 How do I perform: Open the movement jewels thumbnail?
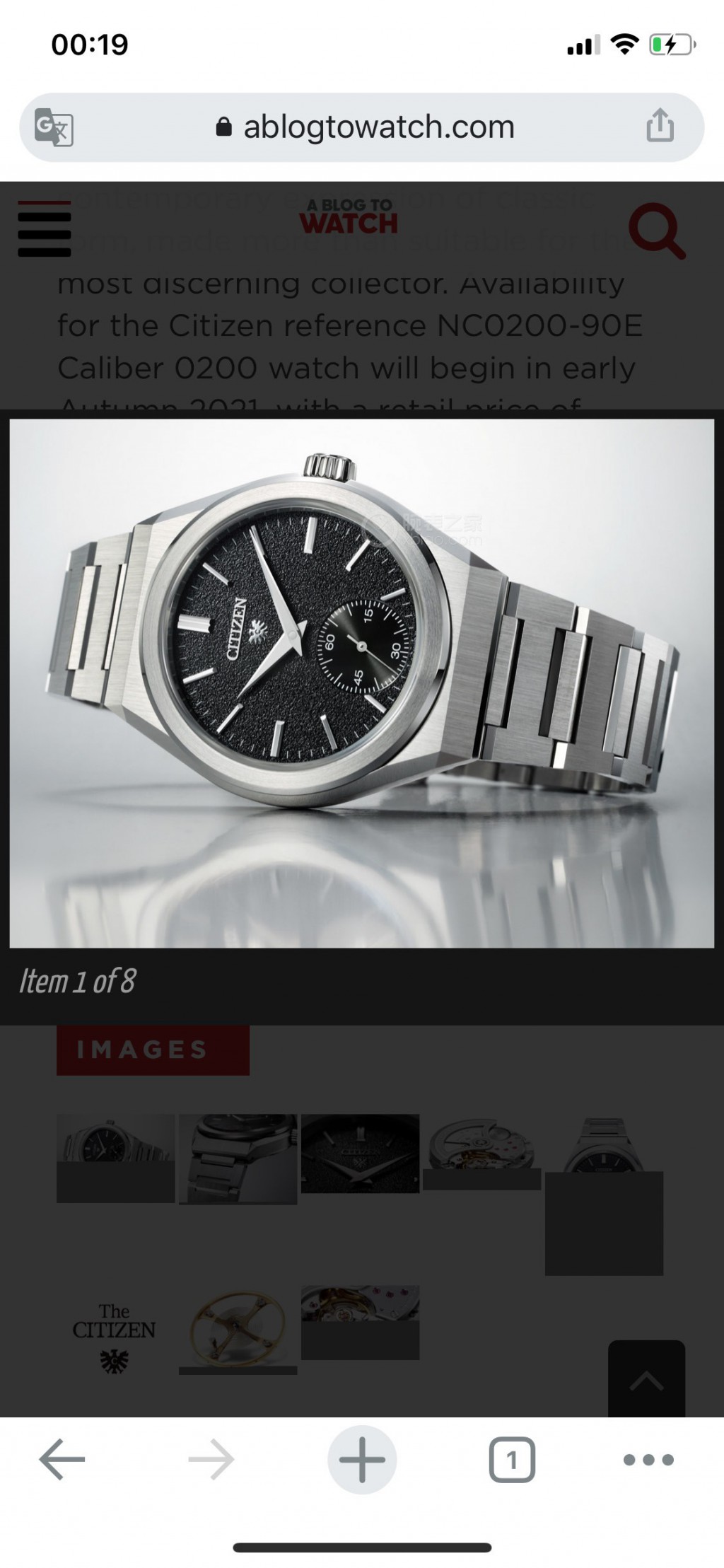tap(360, 1322)
